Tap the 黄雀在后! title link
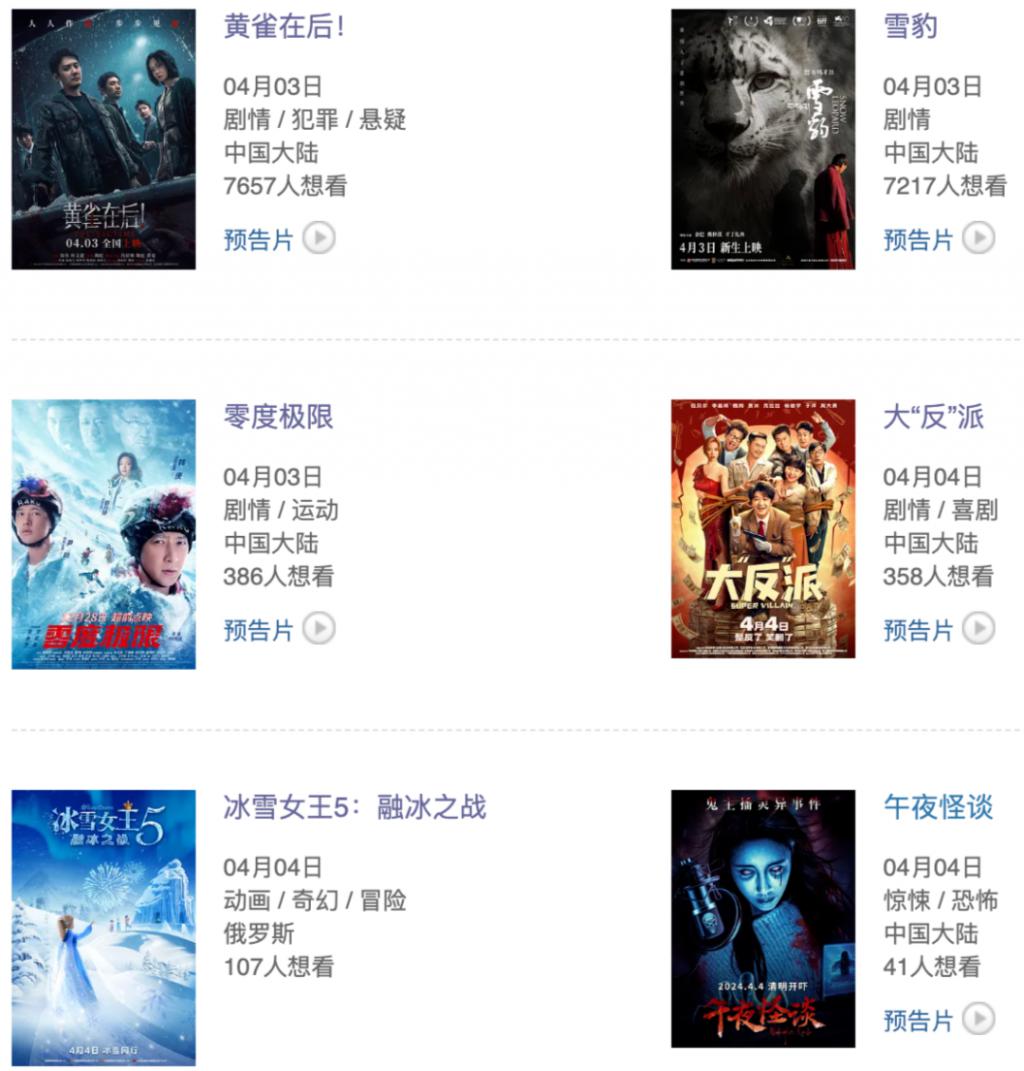The height and width of the screenshot is (1071, 1024). coord(284,26)
